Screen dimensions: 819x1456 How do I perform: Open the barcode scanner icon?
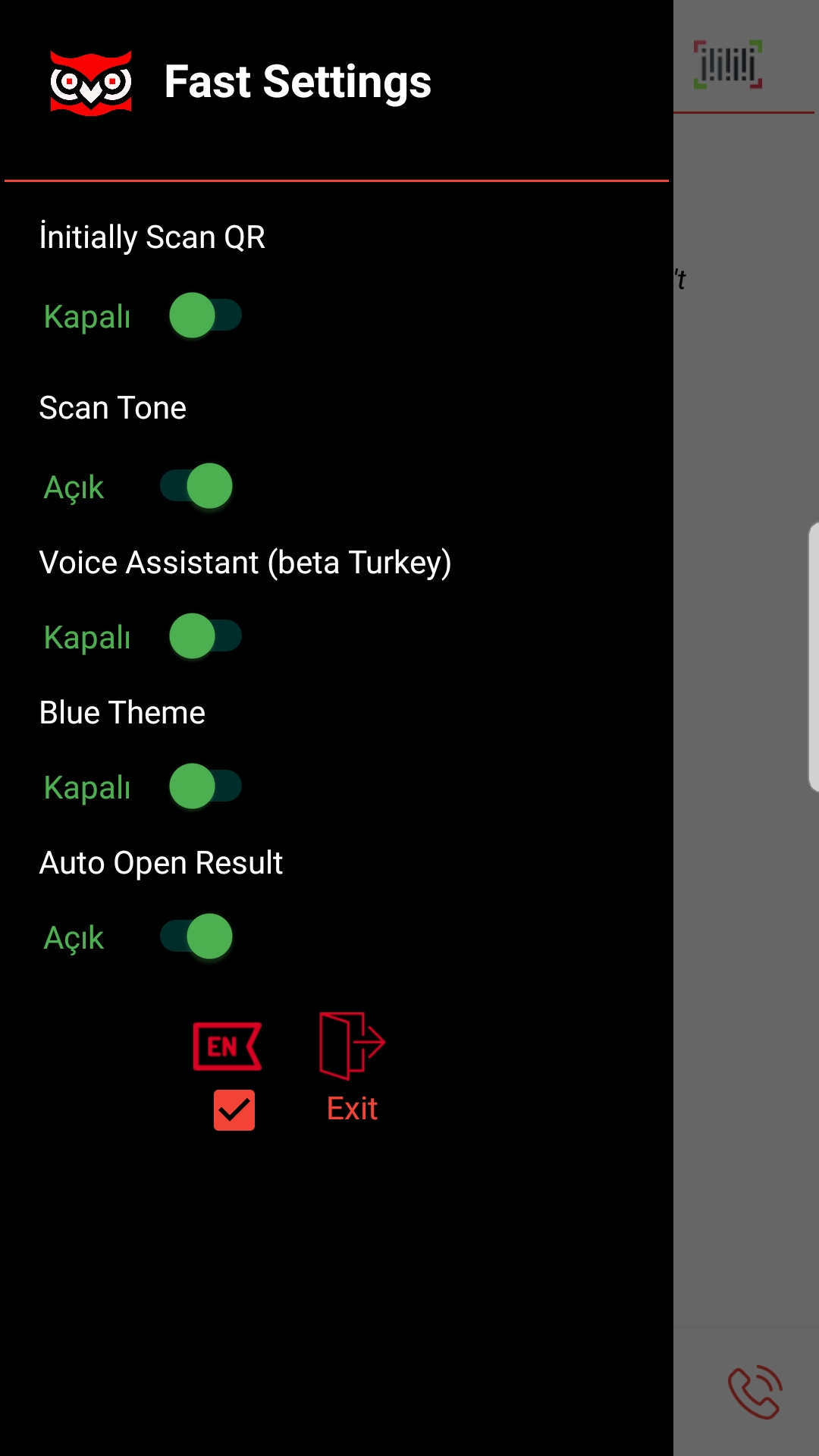click(x=727, y=65)
